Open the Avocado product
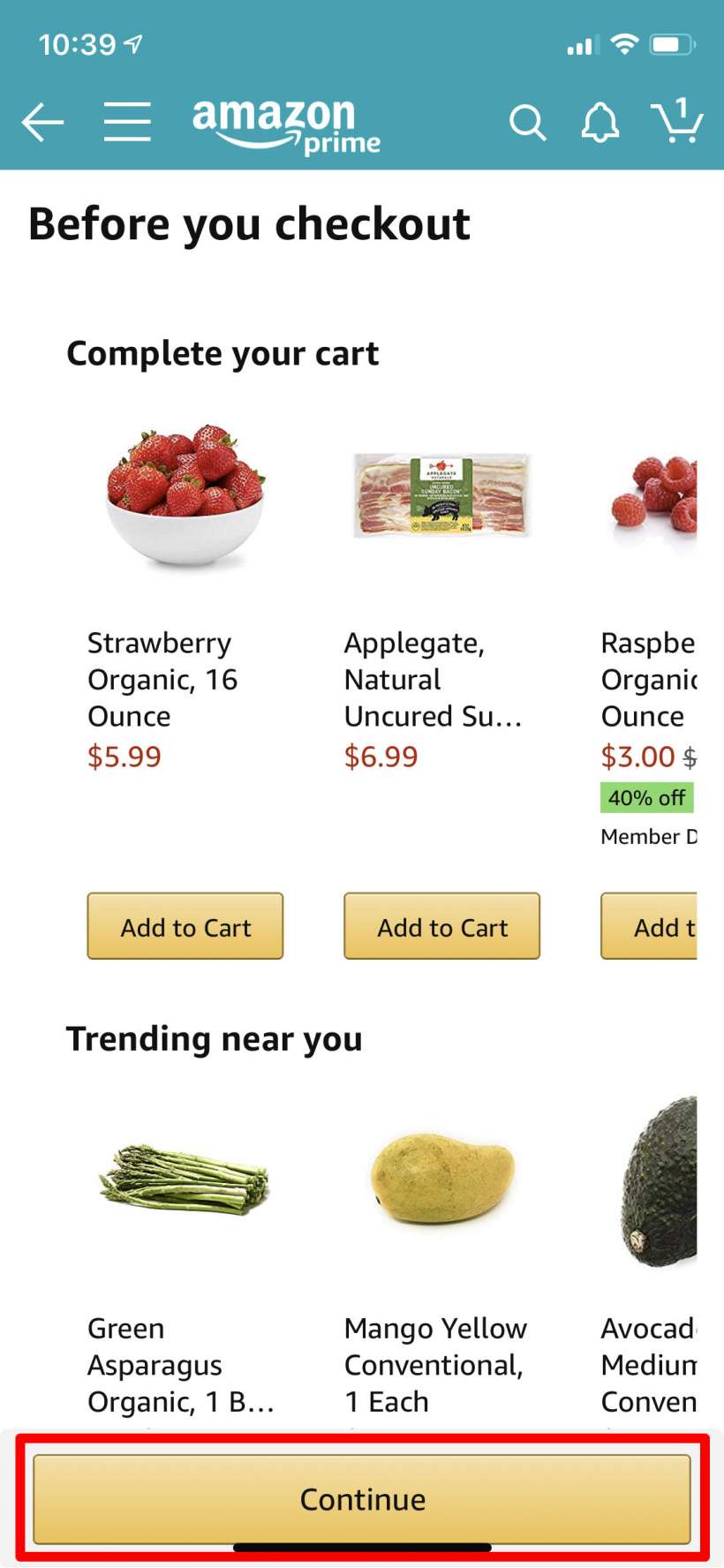The image size is (724, 1568). click(x=658, y=1183)
